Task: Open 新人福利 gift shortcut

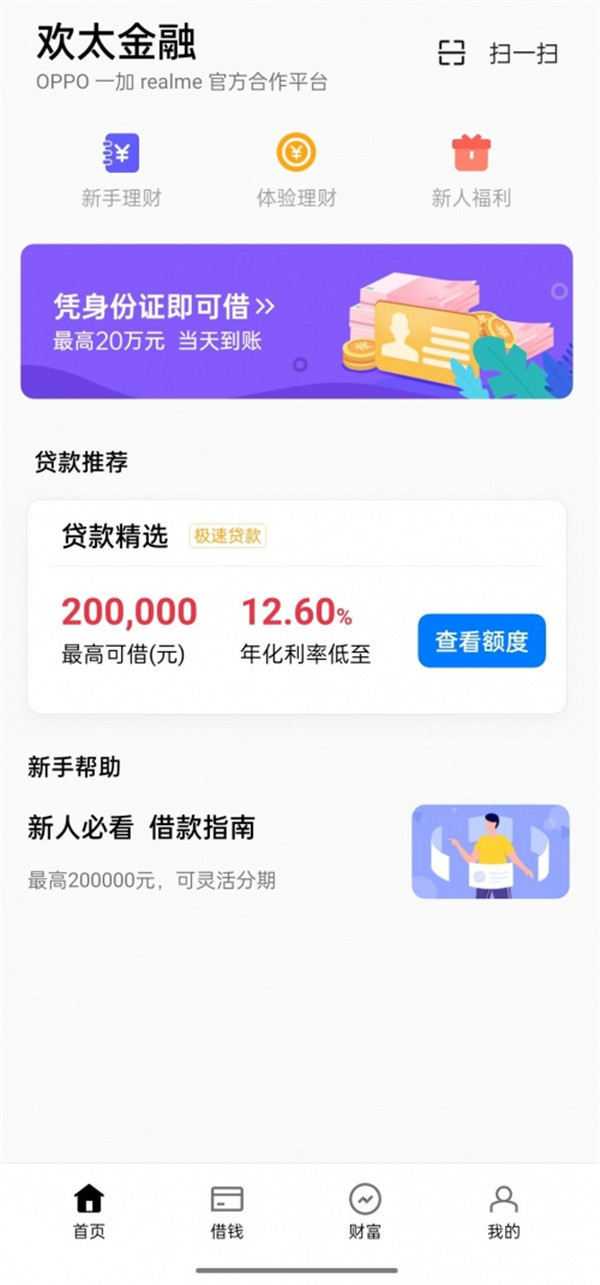Action: 471,170
